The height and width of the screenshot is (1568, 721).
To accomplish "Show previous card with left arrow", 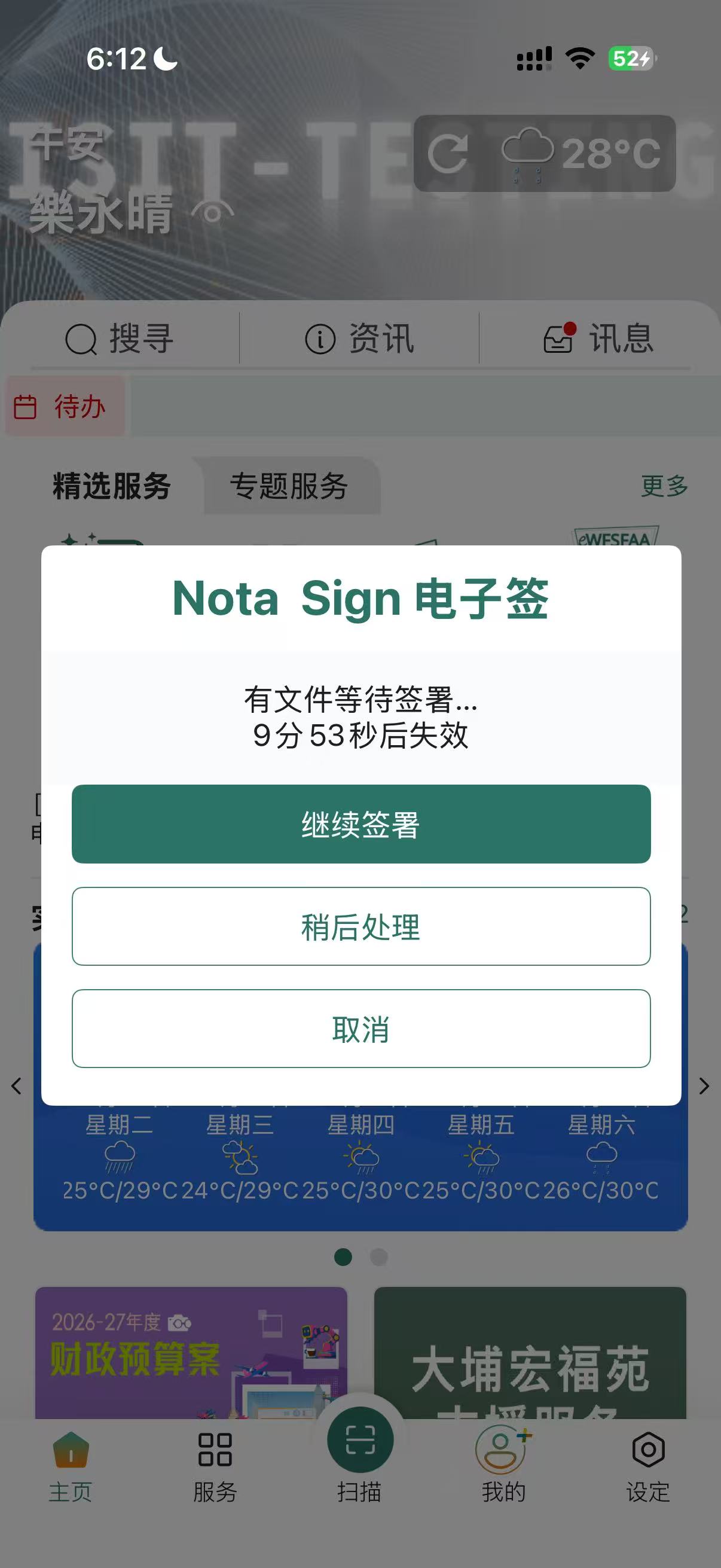I will point(16,1086).
